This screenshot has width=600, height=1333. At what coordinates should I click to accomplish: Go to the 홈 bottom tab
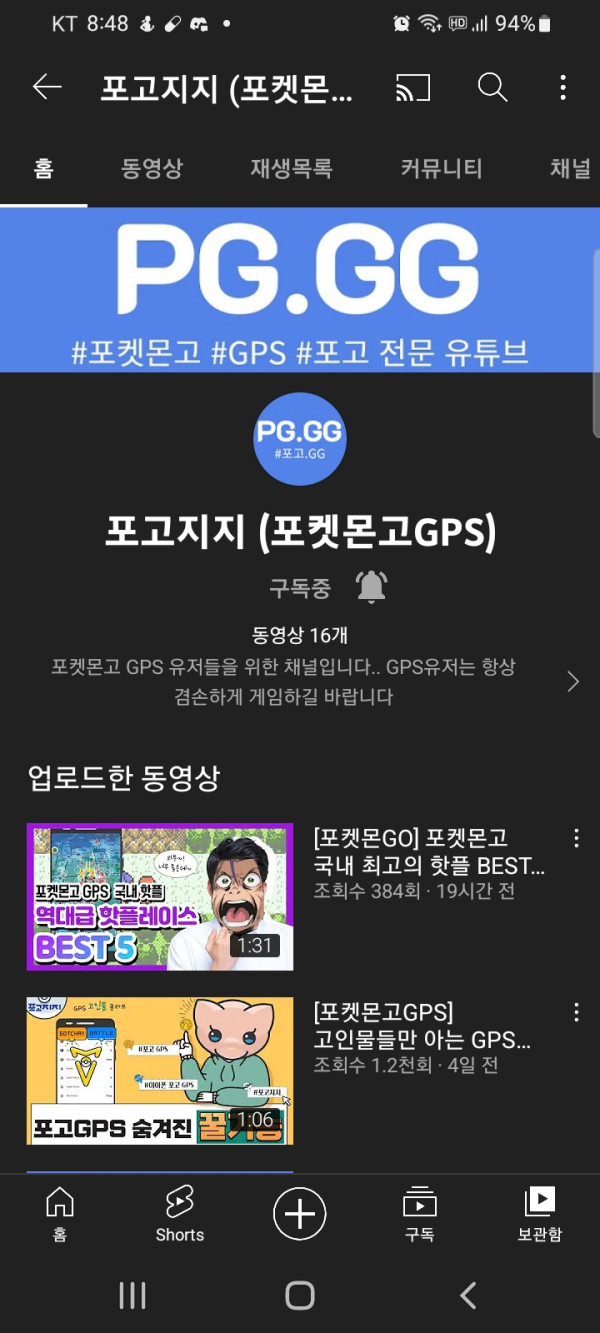click(x=60, y=1214)
